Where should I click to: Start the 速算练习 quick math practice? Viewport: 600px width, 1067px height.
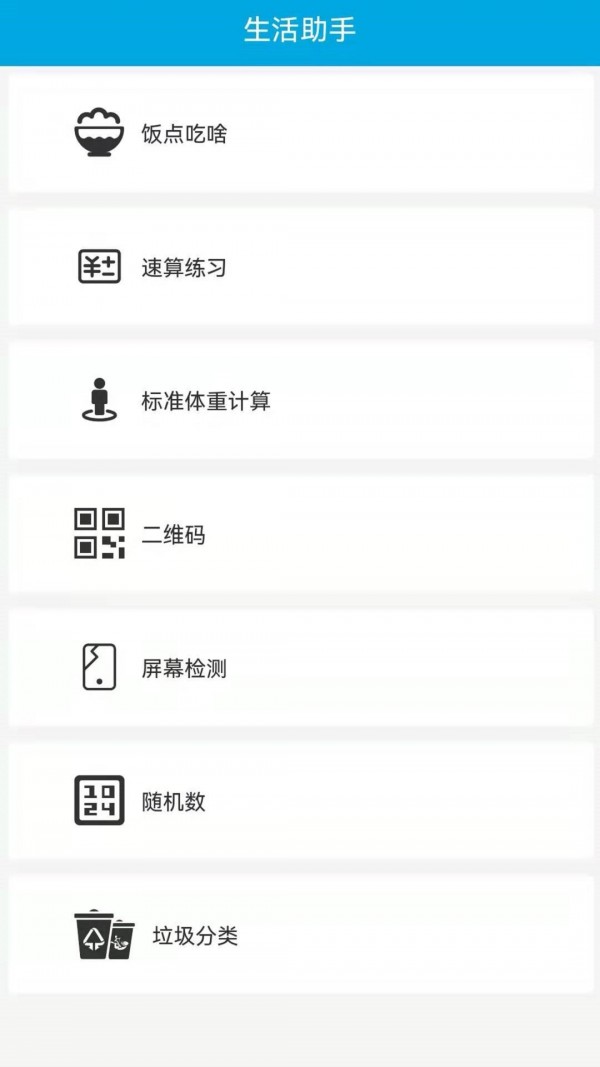(184, 267)
